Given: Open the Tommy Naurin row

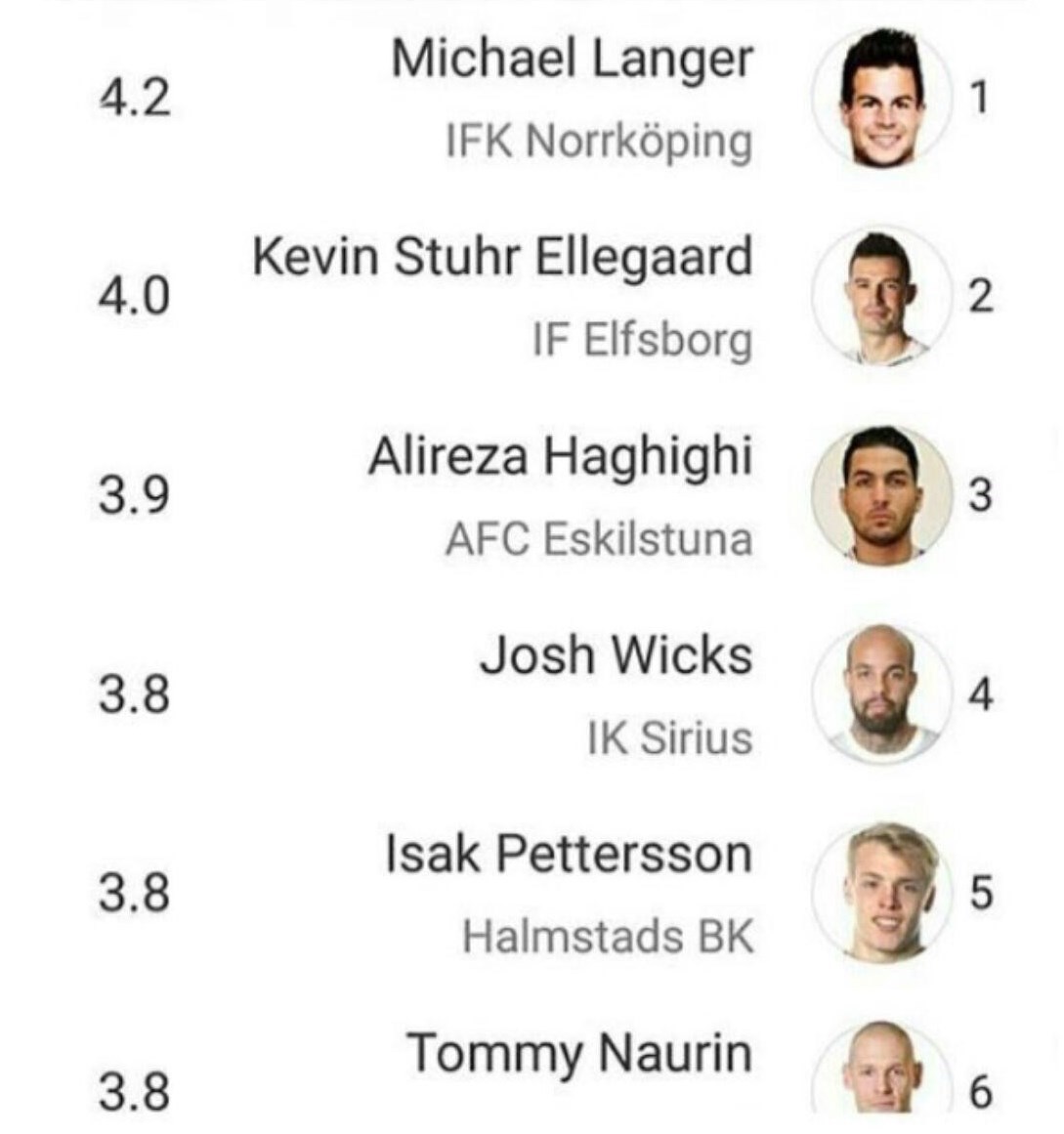Looking at the screenshot, I should pyautogui.click(x=579, y=1055).
